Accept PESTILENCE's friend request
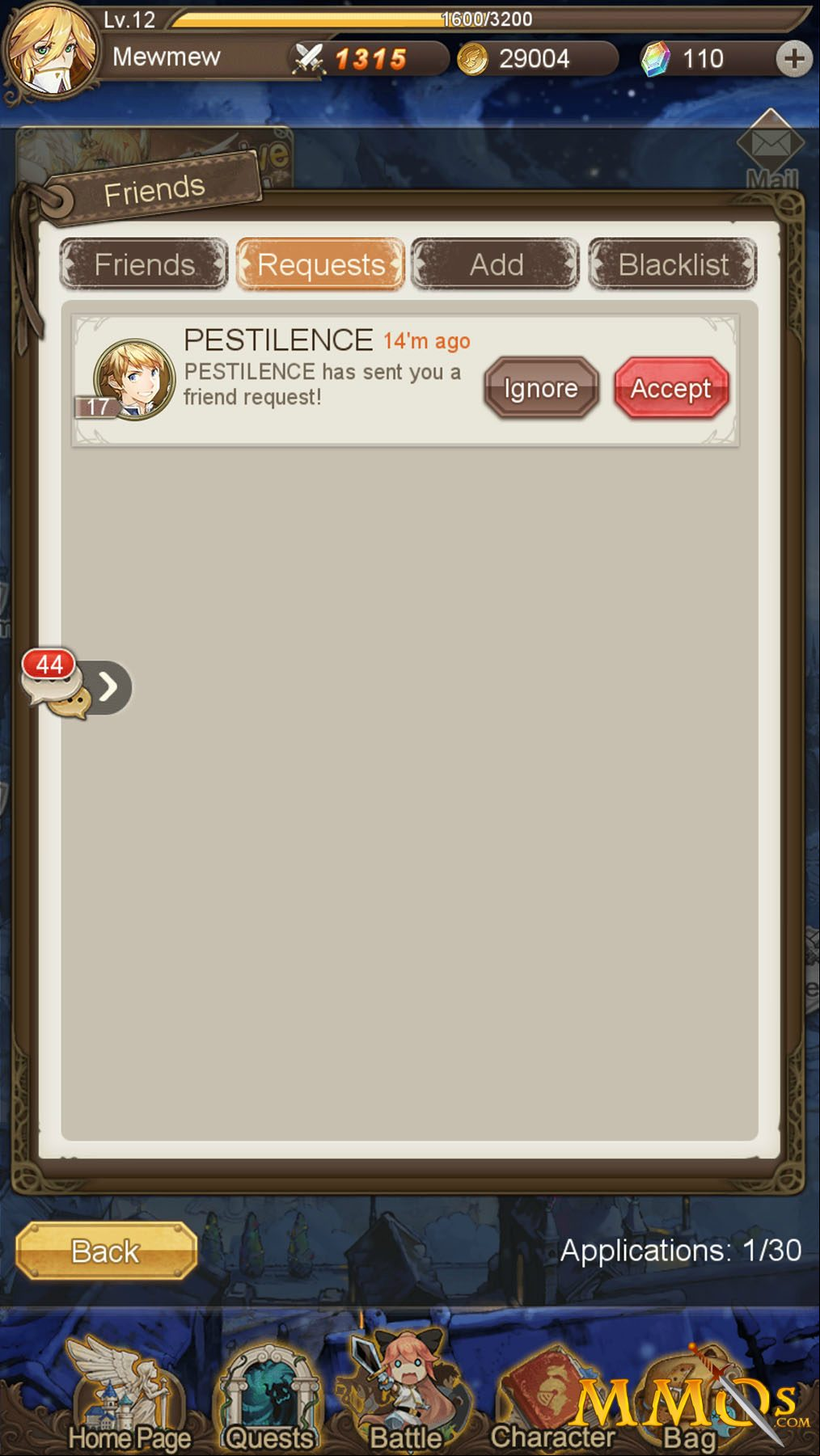 pos(671,388)
